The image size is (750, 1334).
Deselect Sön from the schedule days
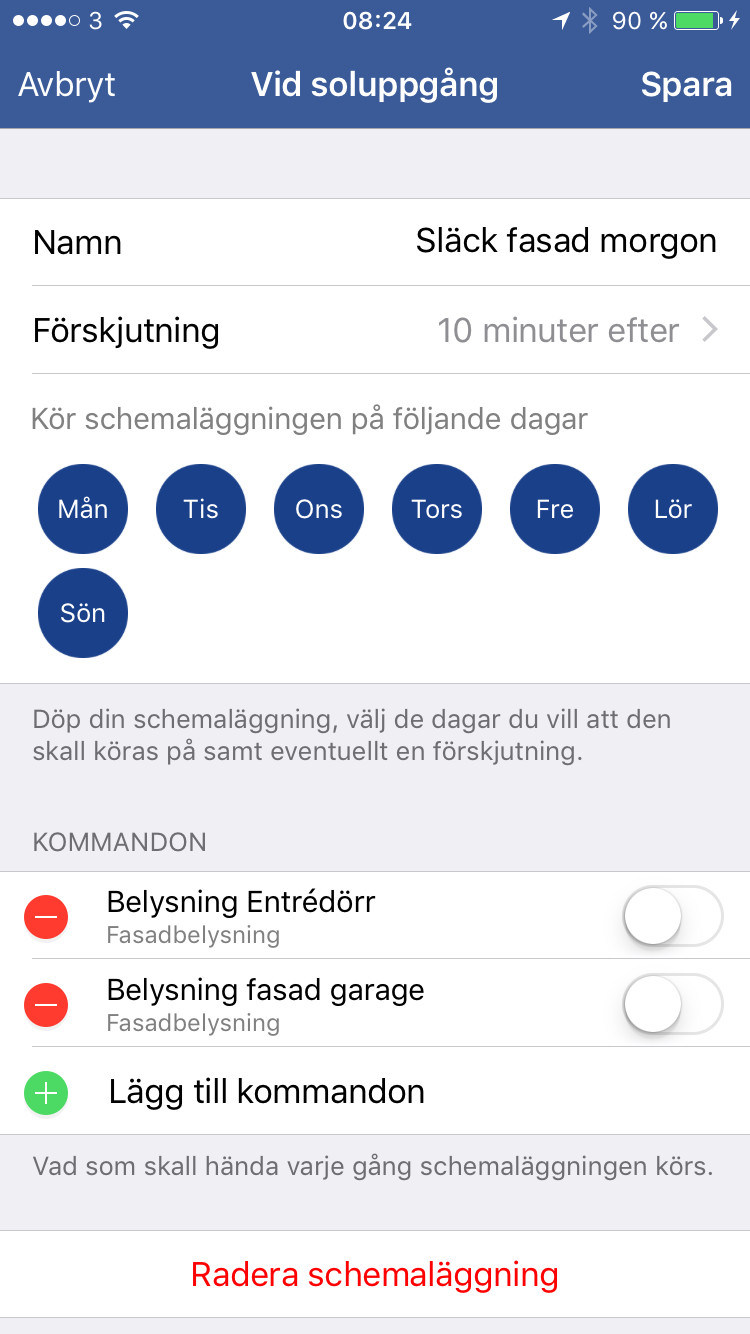[83, 613]
